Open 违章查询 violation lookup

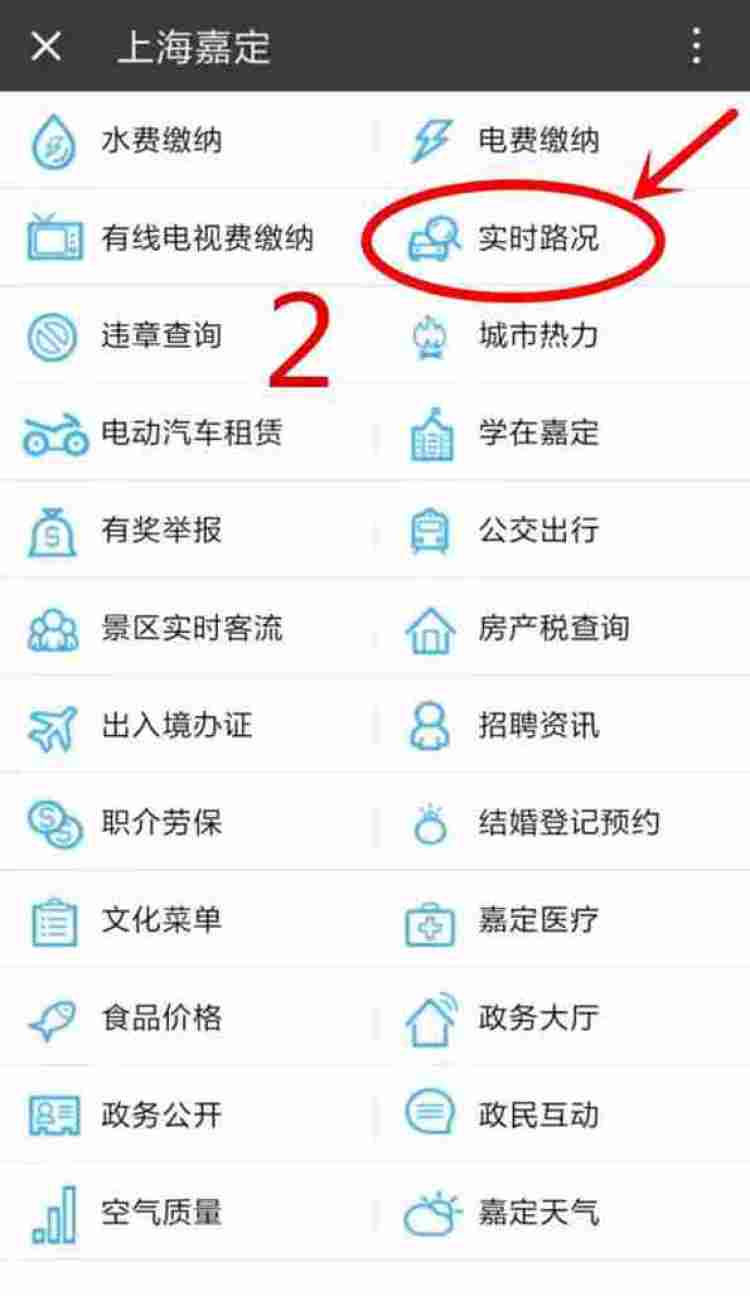click(x=160, y=335)
